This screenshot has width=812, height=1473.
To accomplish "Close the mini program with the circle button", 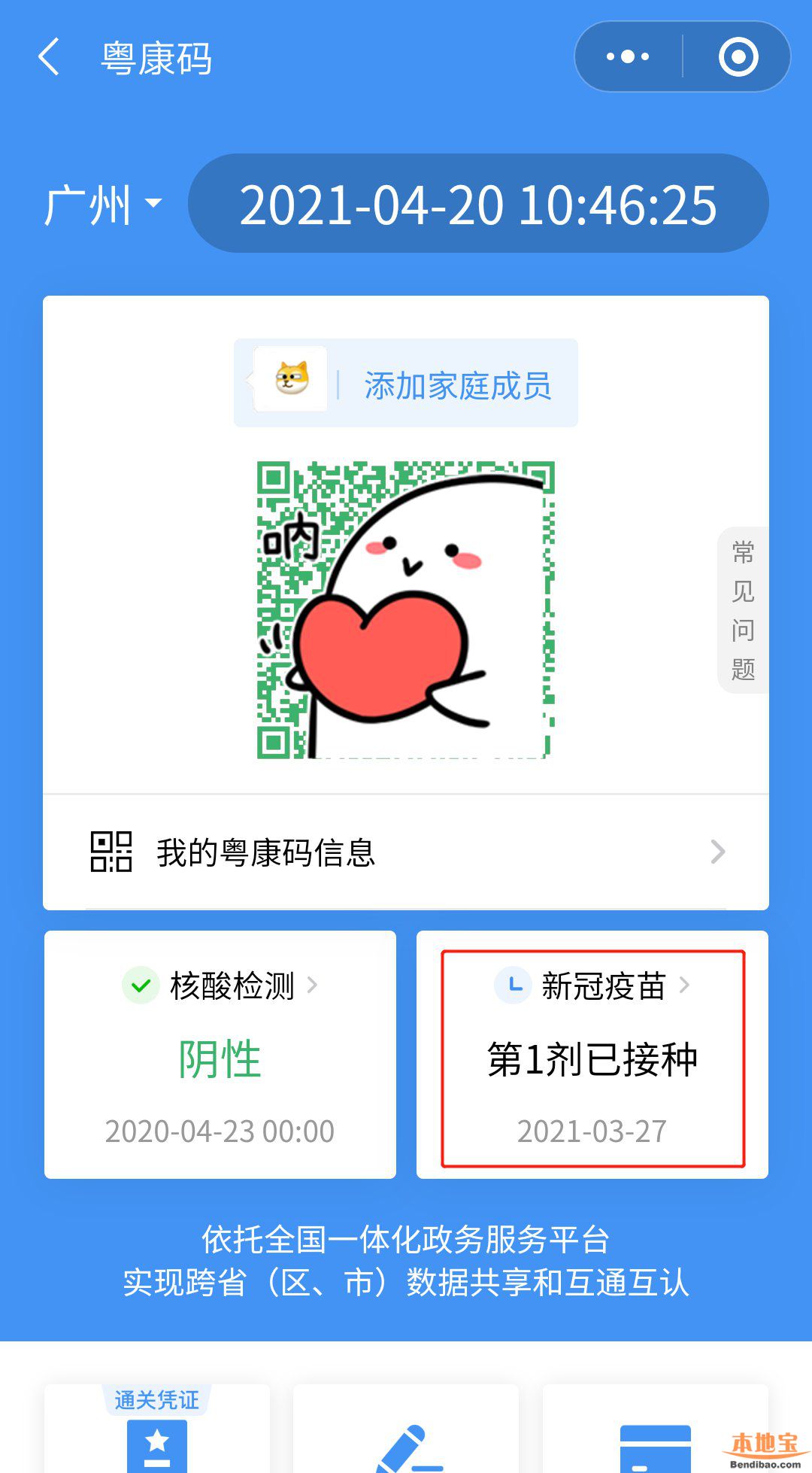I will coord(738,57).
